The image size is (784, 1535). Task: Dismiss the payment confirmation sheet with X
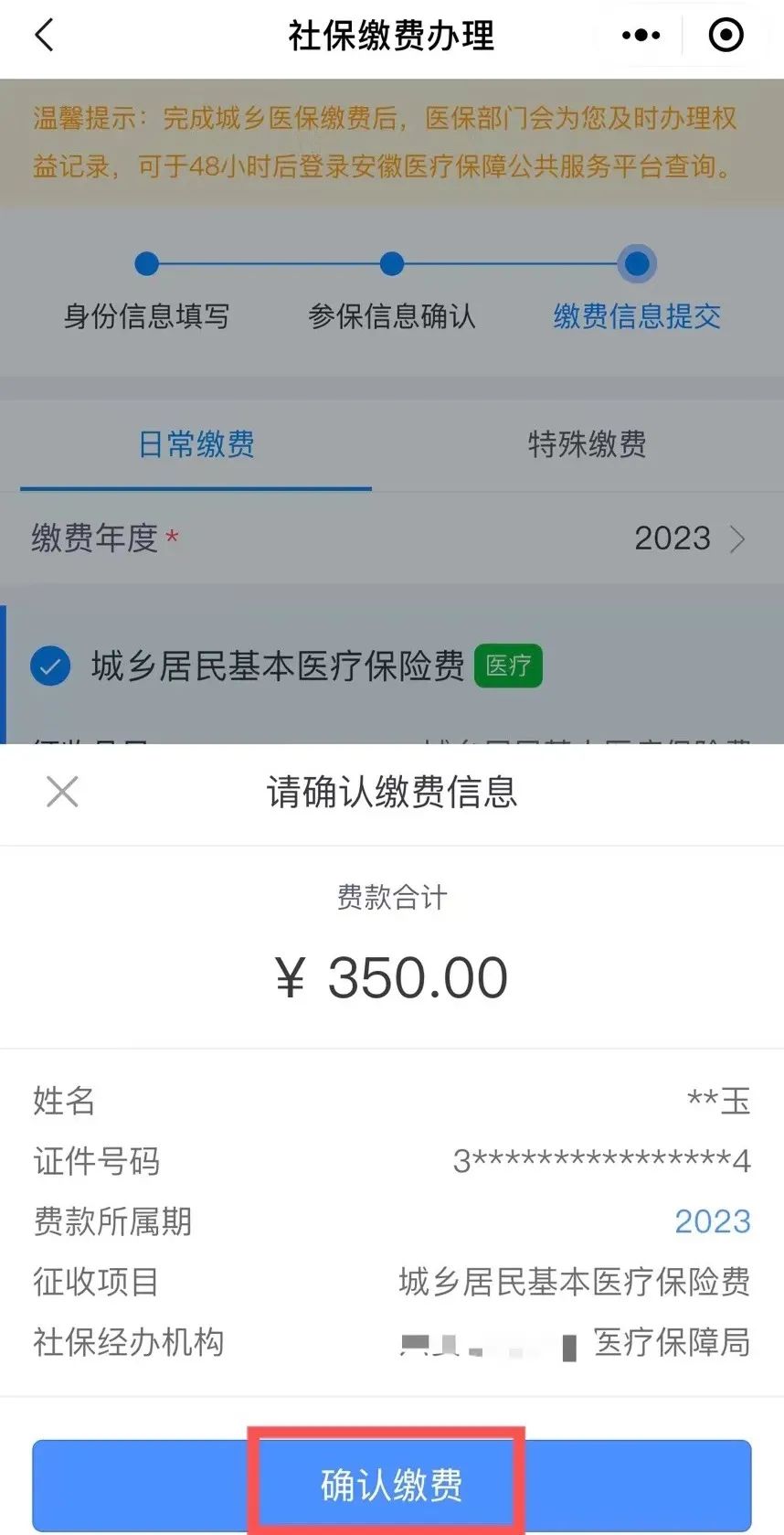[x=62, y=792]
